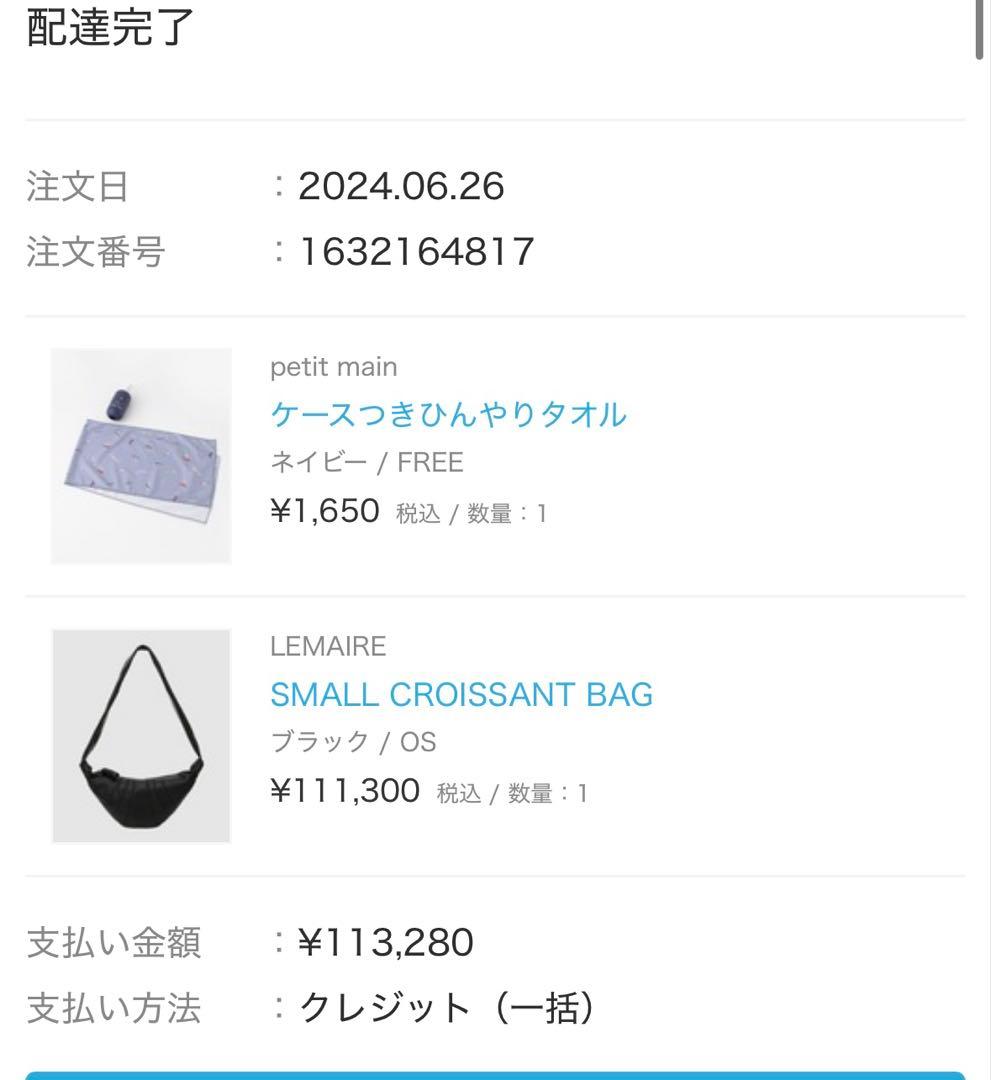This screenshot has width=991, height=1080.
Task: Click the cooling towel product thumbnail
Action: (x=141, y=453)
